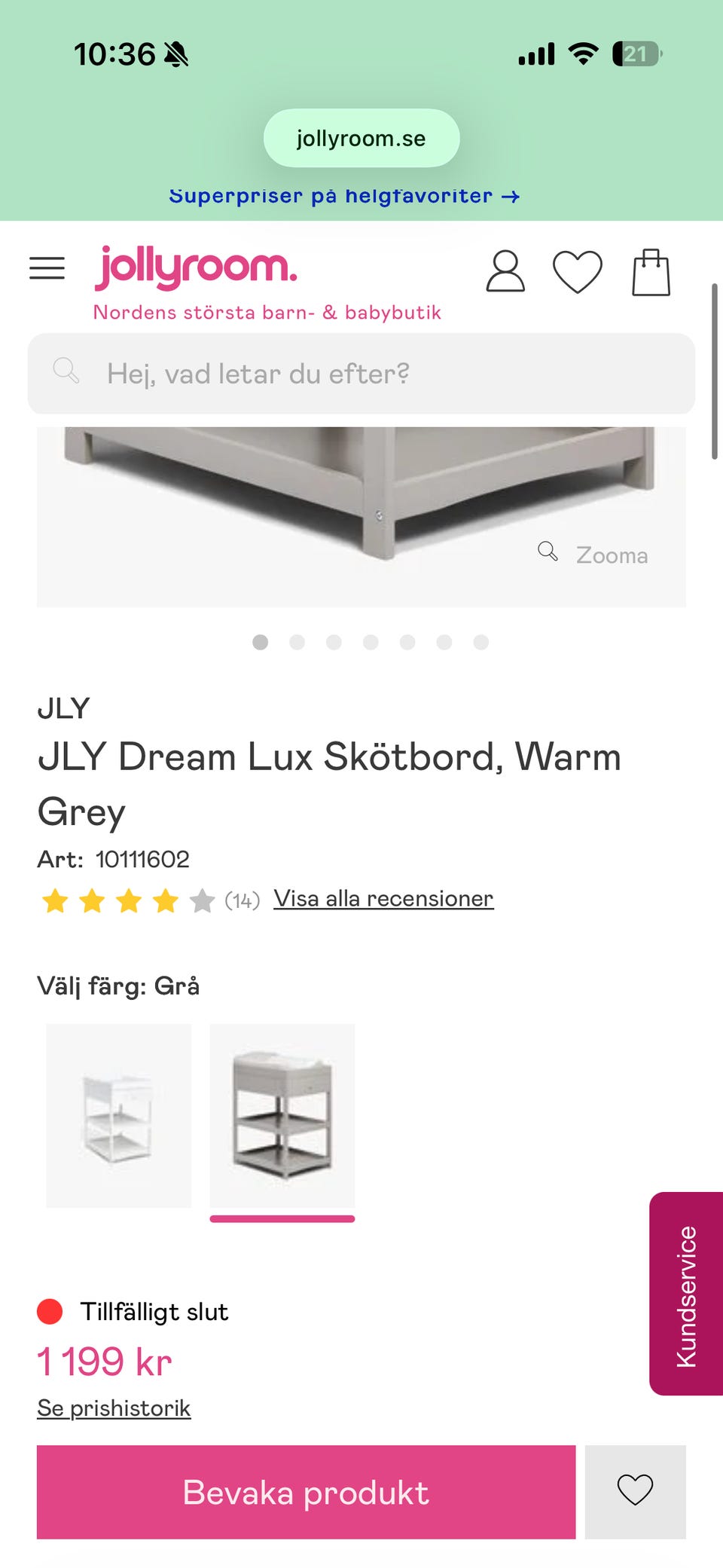Select the third carousel dot indicator

334,643
